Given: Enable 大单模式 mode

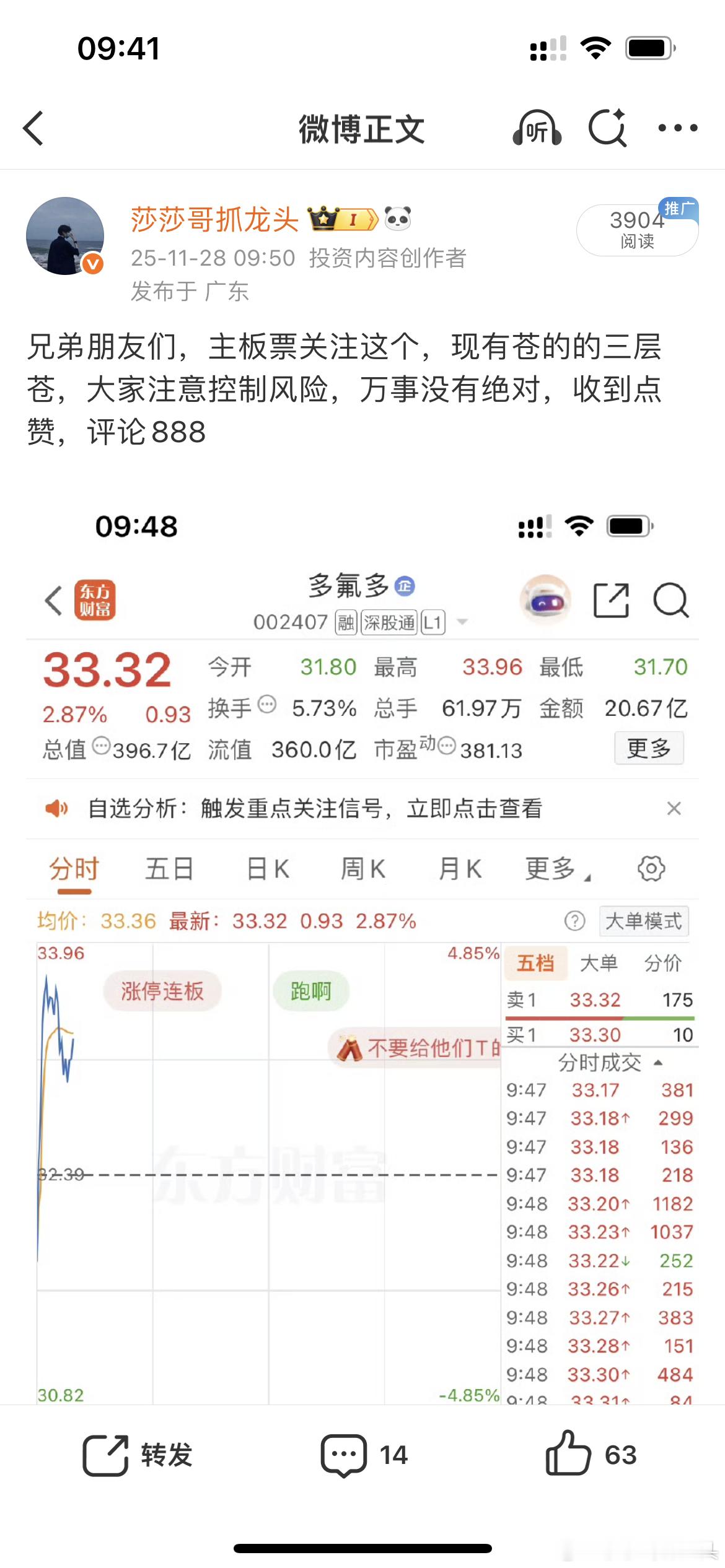Looking at the screenshot, I should (643, 921).
